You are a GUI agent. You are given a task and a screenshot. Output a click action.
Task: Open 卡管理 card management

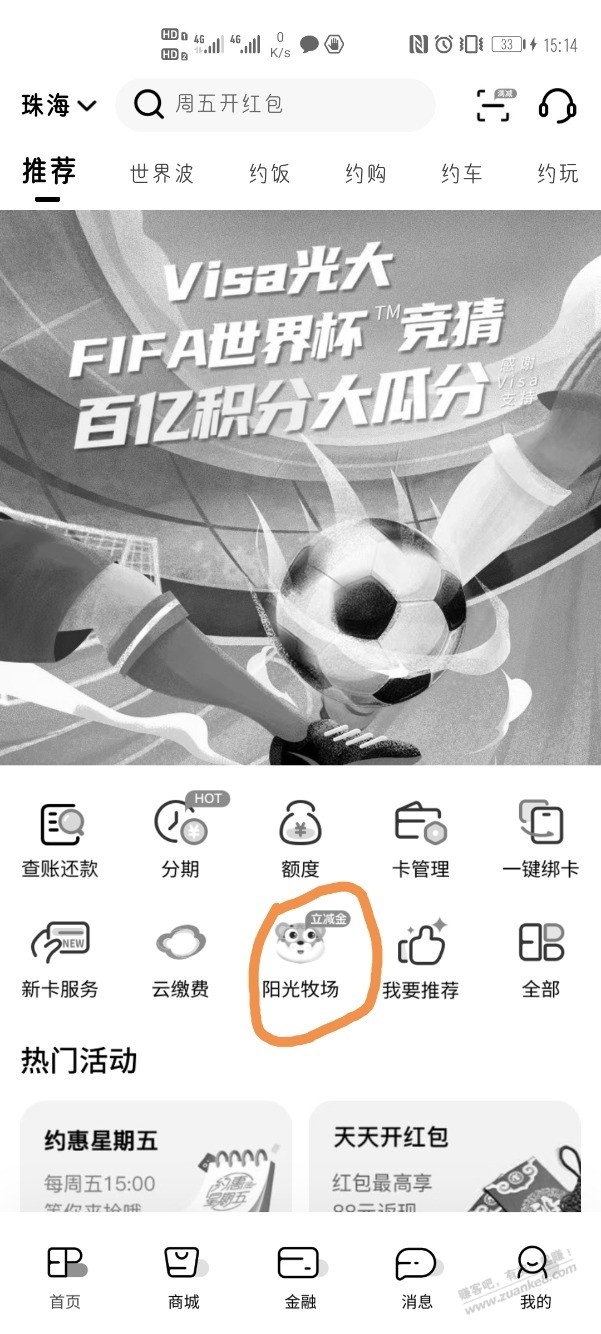420,838
